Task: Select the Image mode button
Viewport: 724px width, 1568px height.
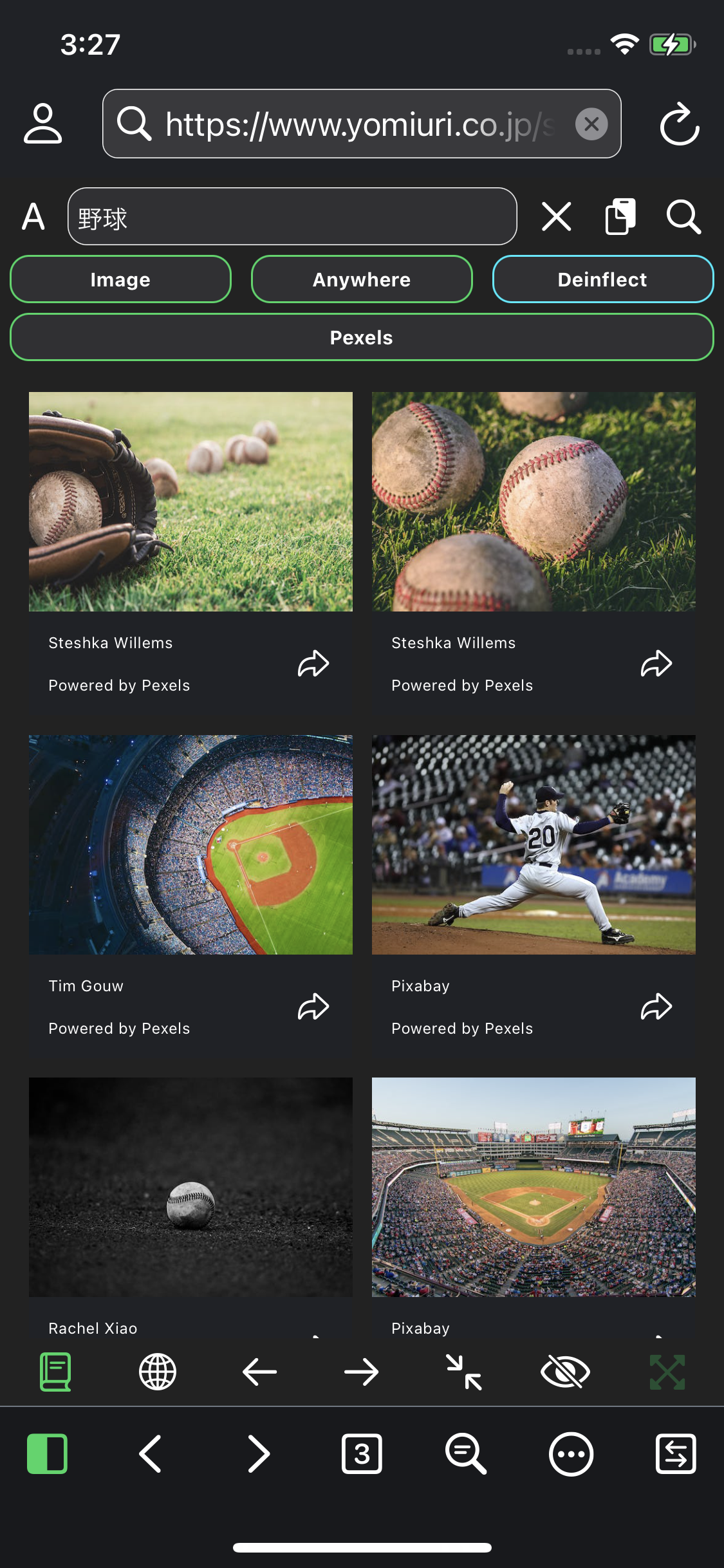Action: 120,279
